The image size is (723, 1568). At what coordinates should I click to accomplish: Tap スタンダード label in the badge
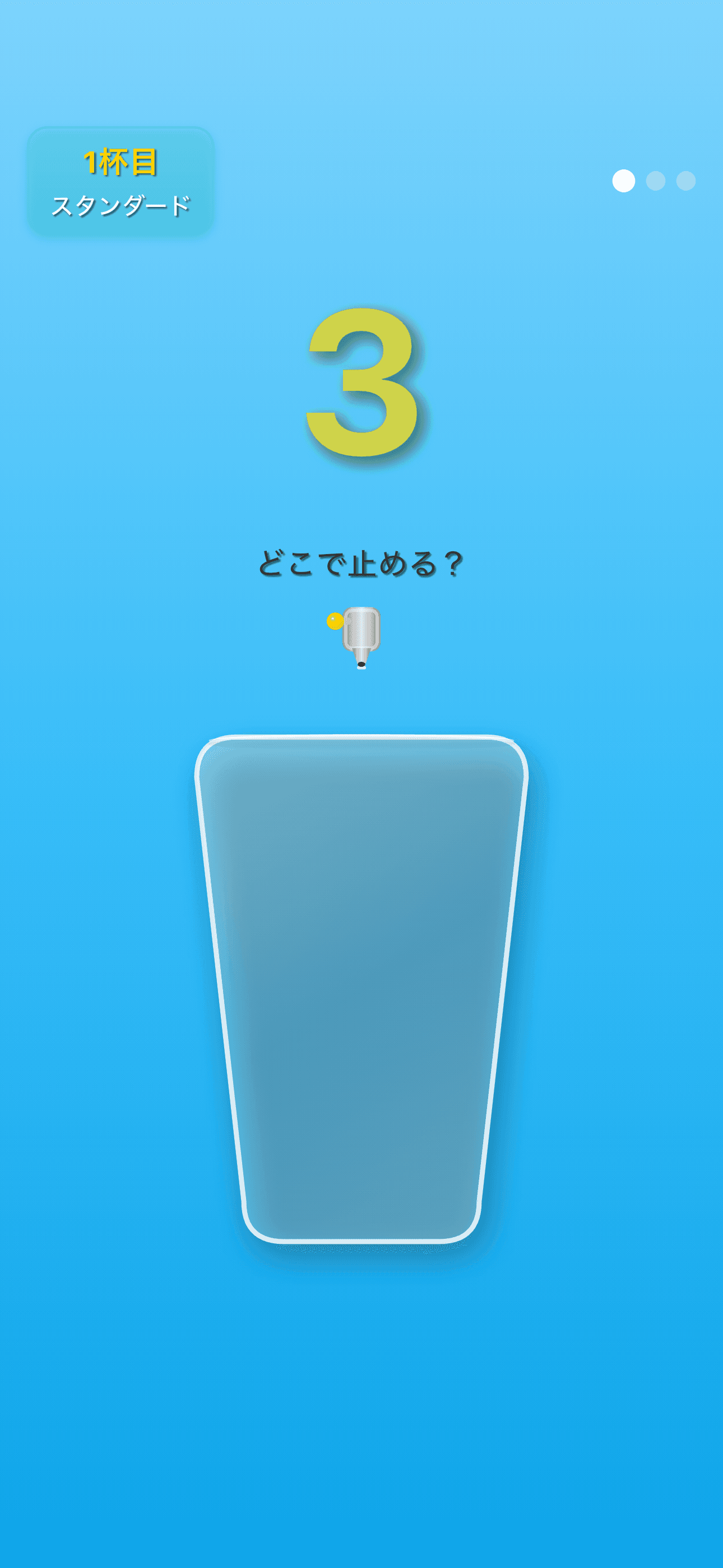point(121,205)
